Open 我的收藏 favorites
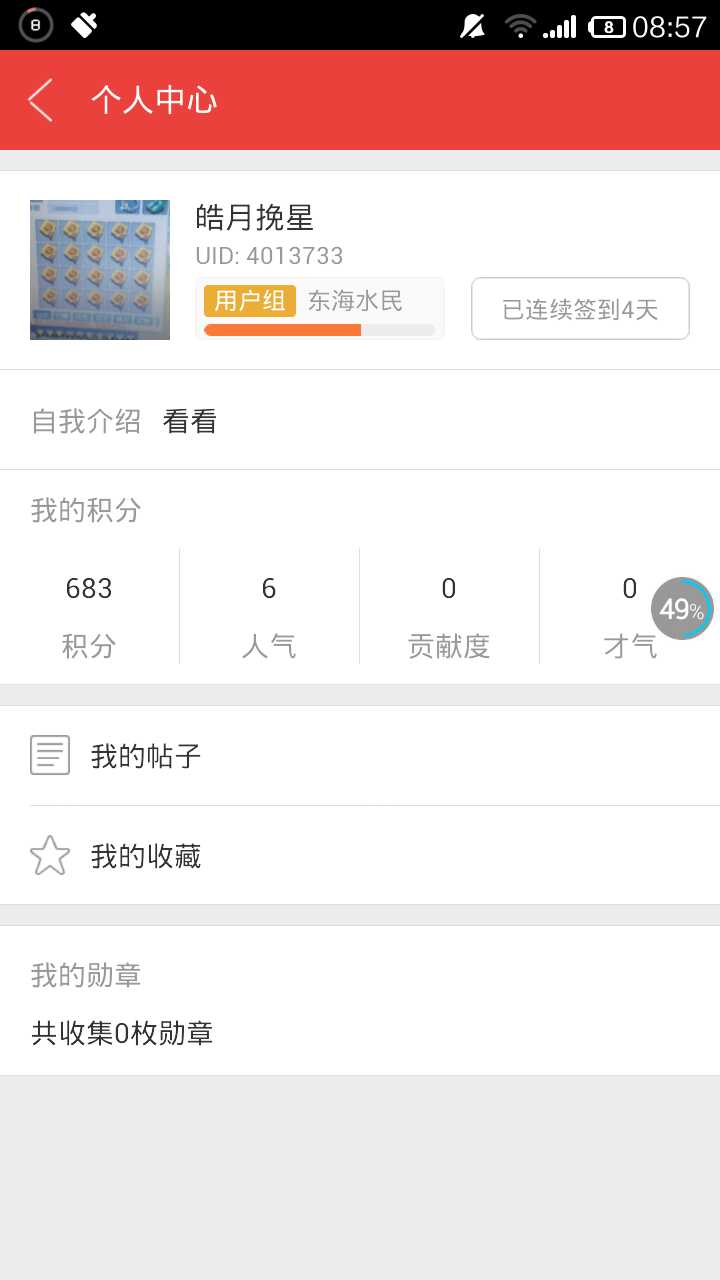This screenshot has height=1280, width=720. [360, 856]
